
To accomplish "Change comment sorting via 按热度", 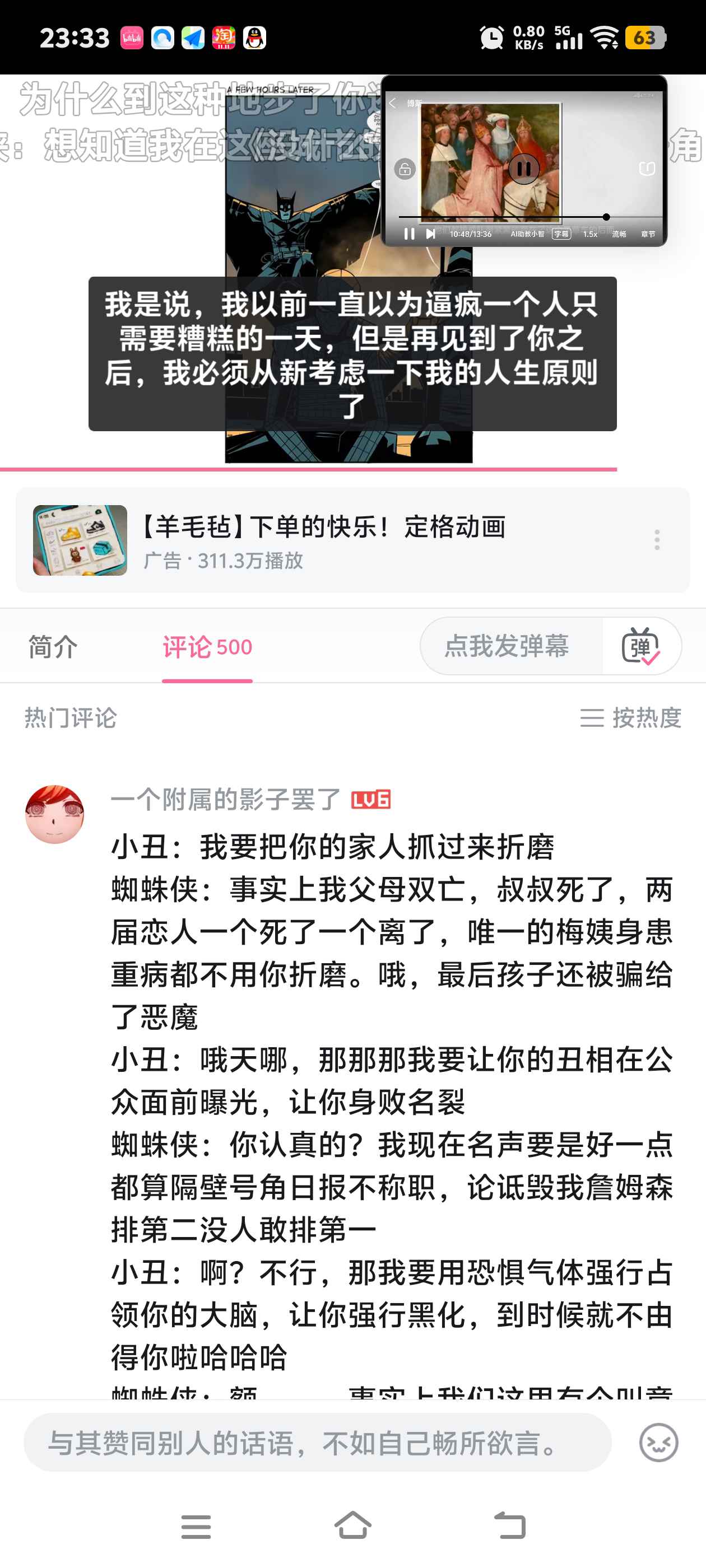I will (630, 718).
